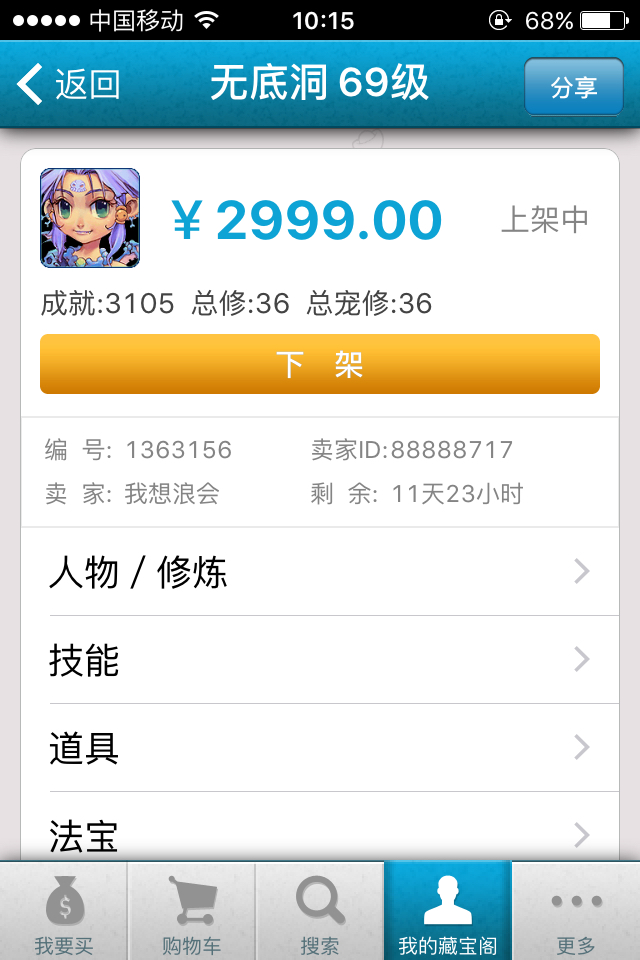Tap the orange 下架 button

320,364
